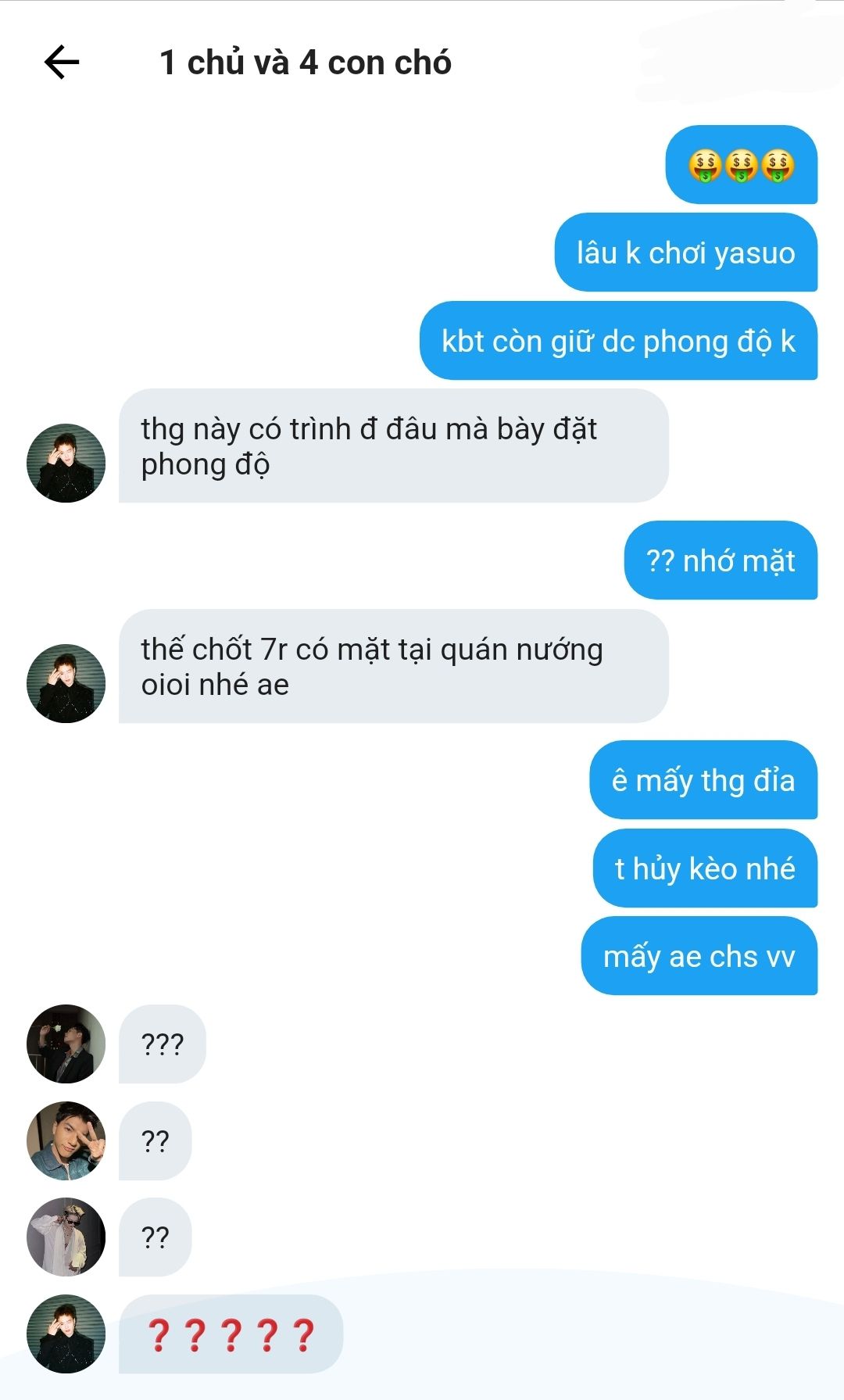The height and width of the screenshot is (1400, 844).
Task: Open group info for 1 chủ và 4 con chó
Action: tap(305, 63)
